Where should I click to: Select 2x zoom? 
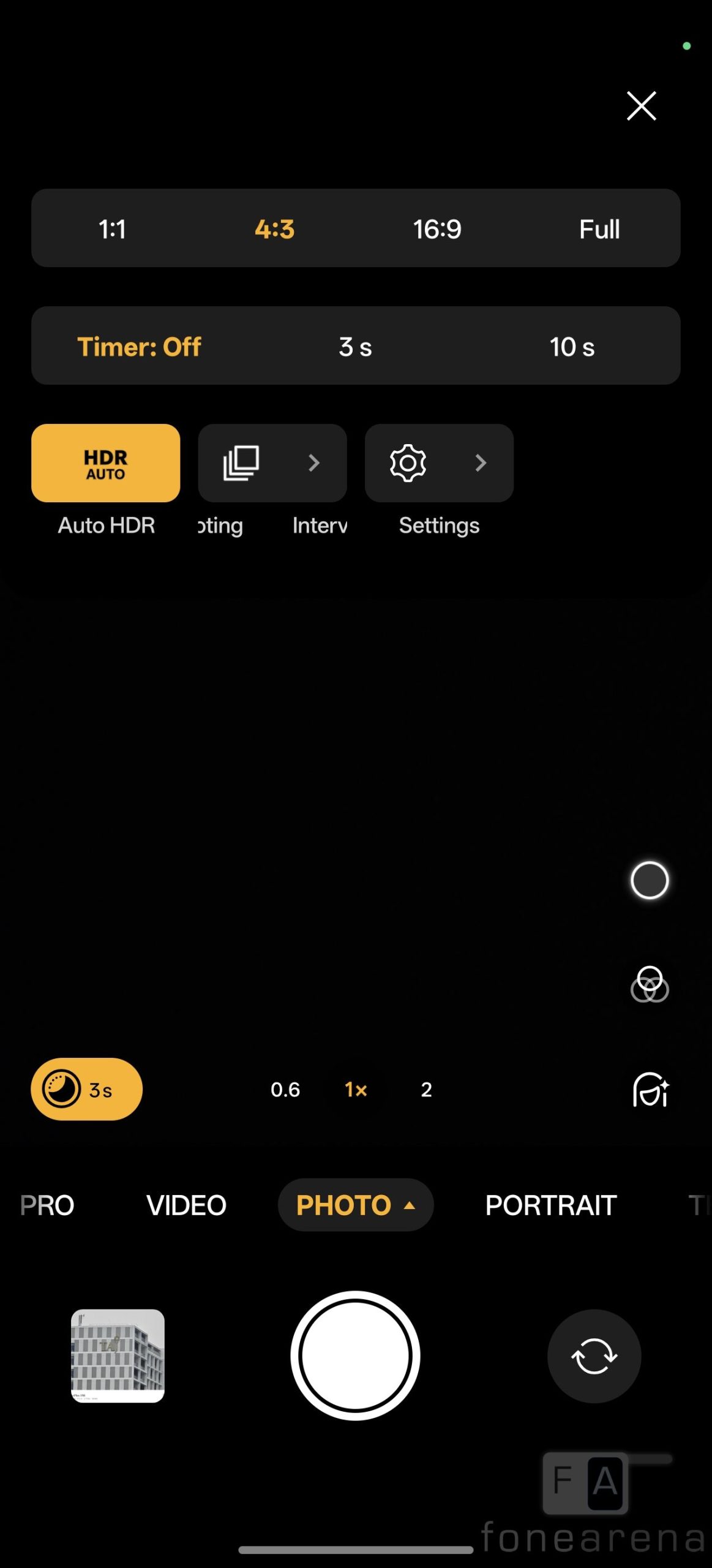427,1090
